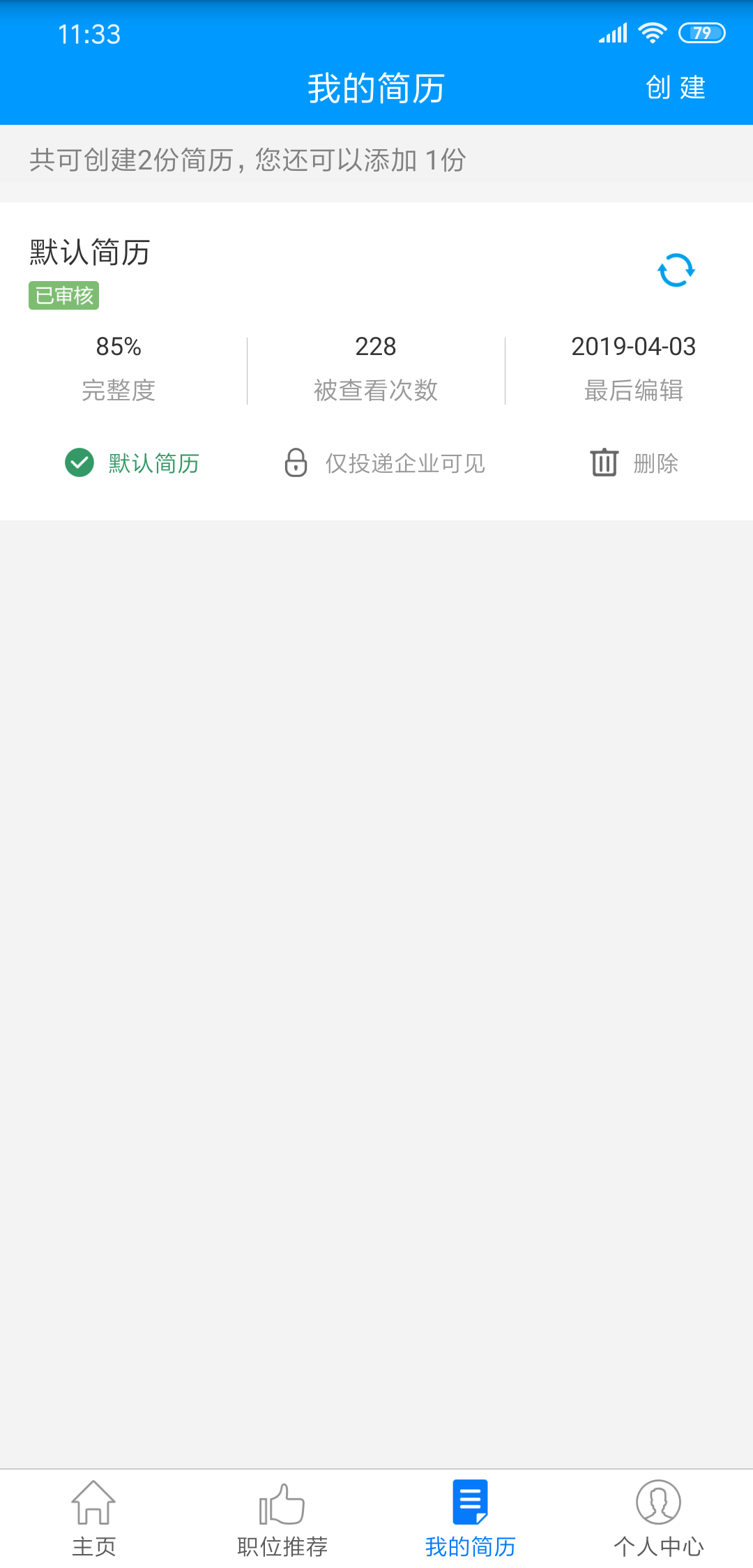Tap 创建 to create a new resume

(675, 88)
